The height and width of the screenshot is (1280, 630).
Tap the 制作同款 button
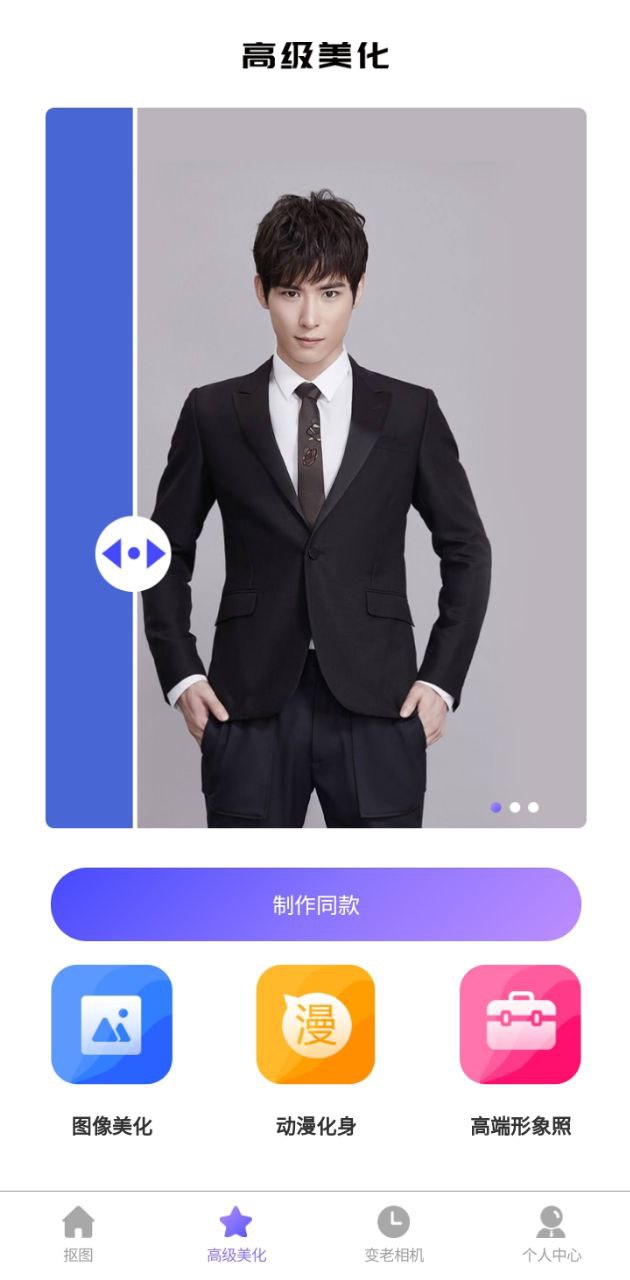coord(315,904)
